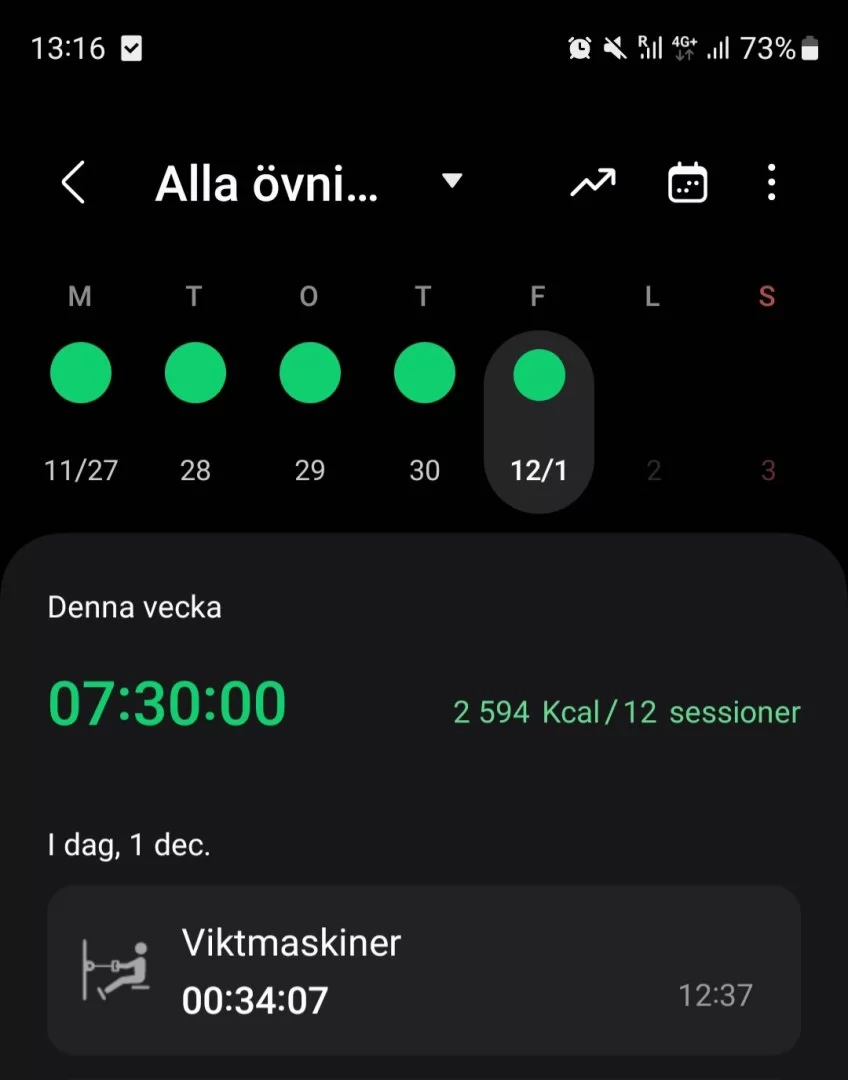
Task: Tap the green circle for Friday 12/1
Action: (538, 373)
